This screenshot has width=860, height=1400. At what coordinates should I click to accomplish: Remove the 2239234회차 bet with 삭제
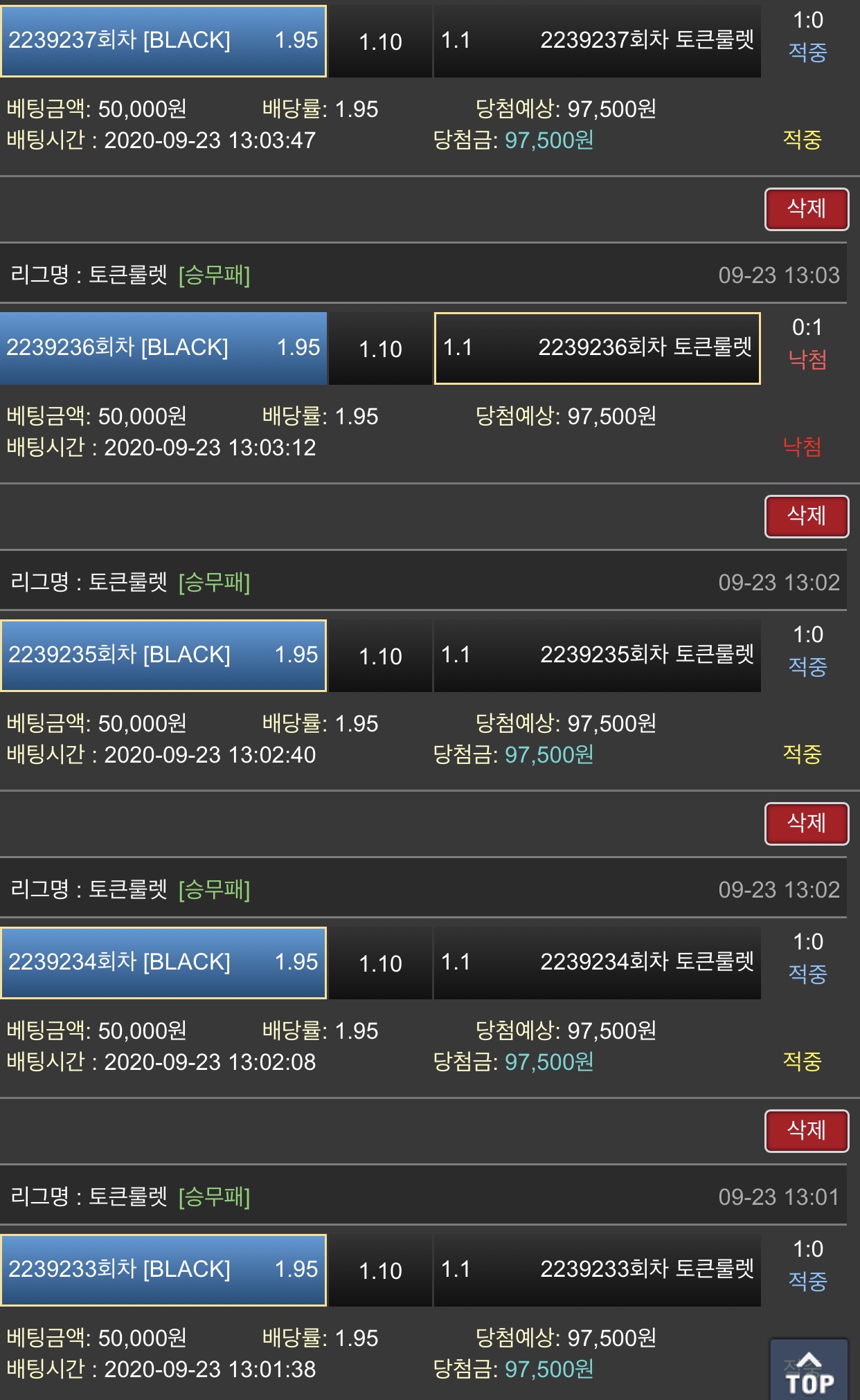click(806, 1131)
